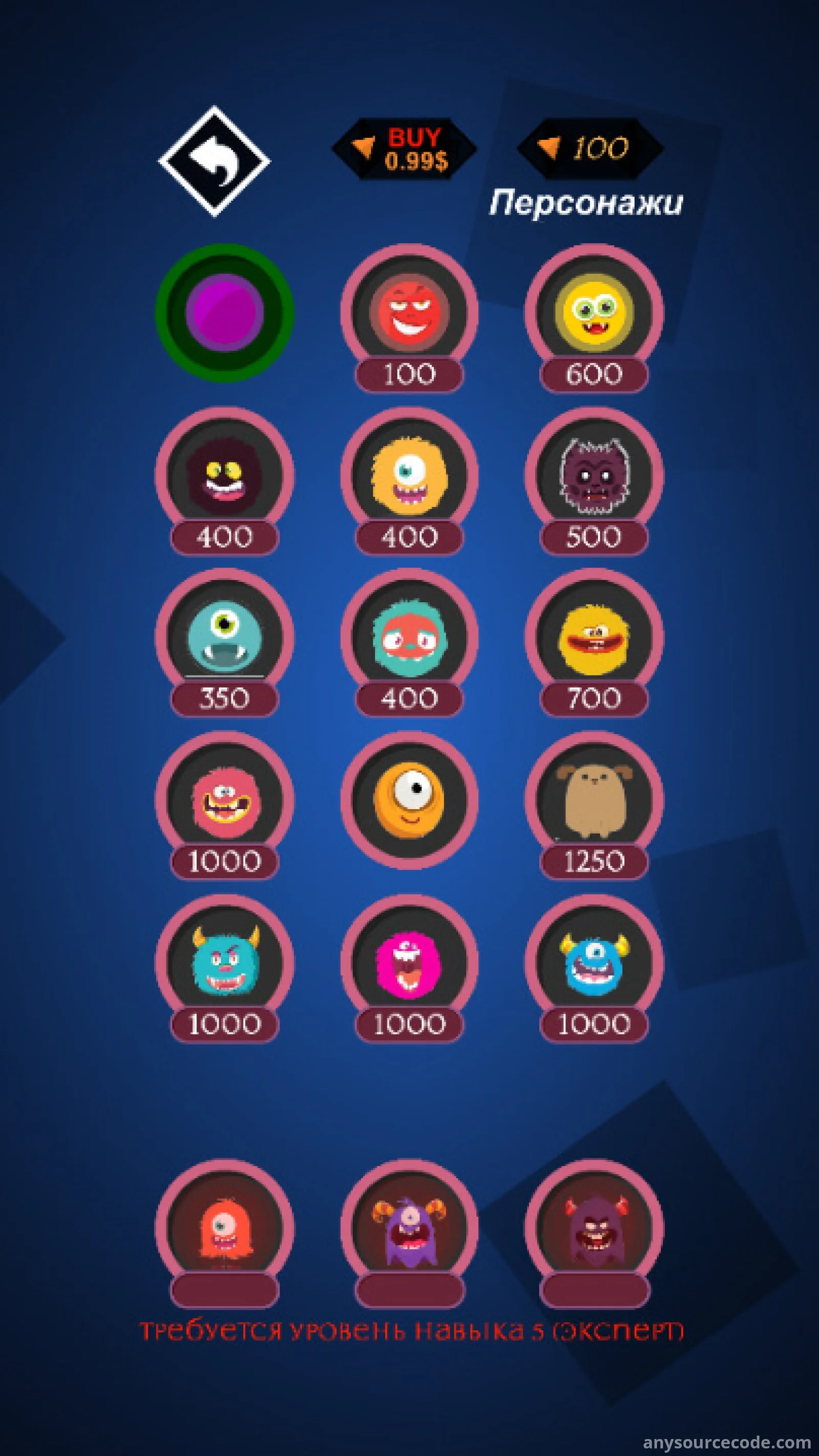Pick the dark maroon fuzzy monster for 400
This screenshot has width=819, height=1456.
pyautogui.click(x=224, y=476)
